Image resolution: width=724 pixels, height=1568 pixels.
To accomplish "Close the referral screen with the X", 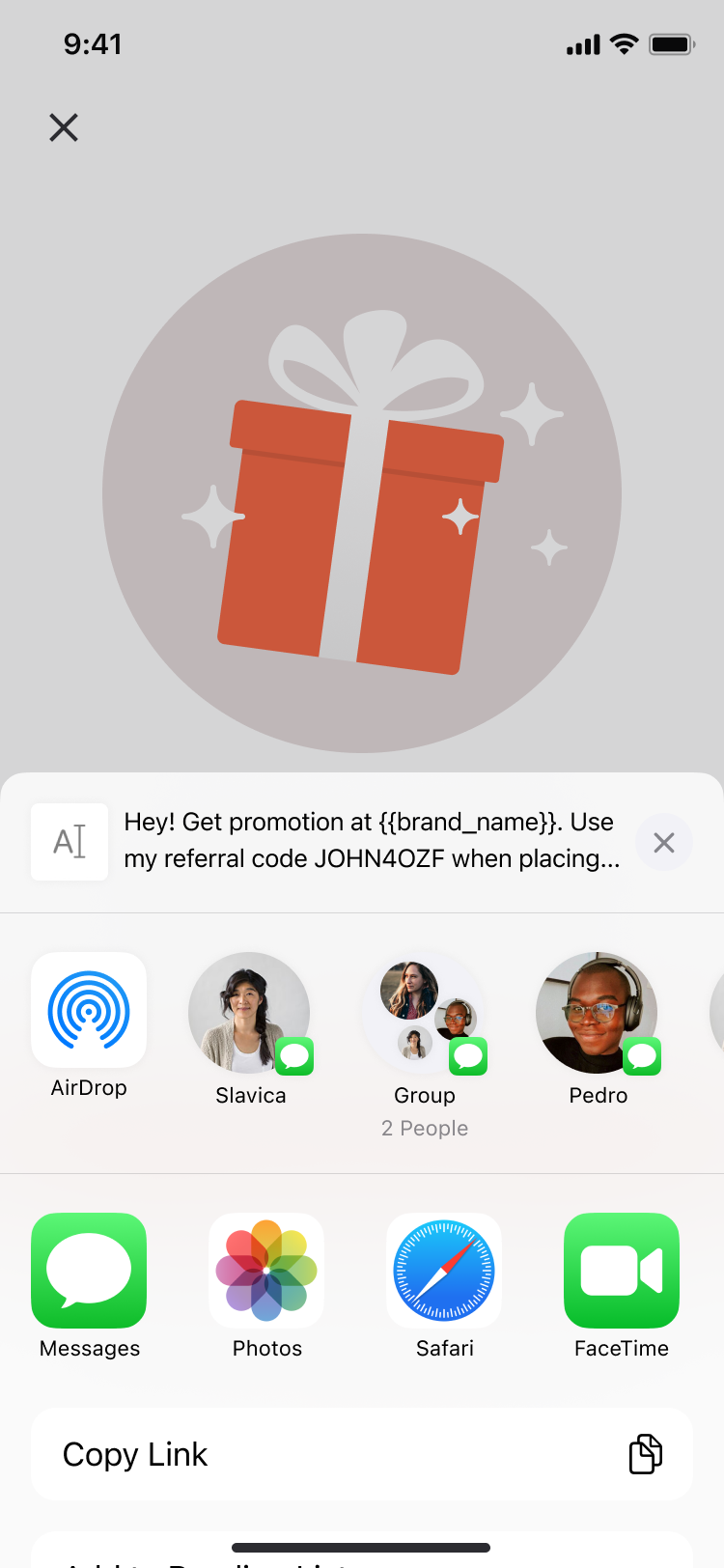I will coord(64,127).
